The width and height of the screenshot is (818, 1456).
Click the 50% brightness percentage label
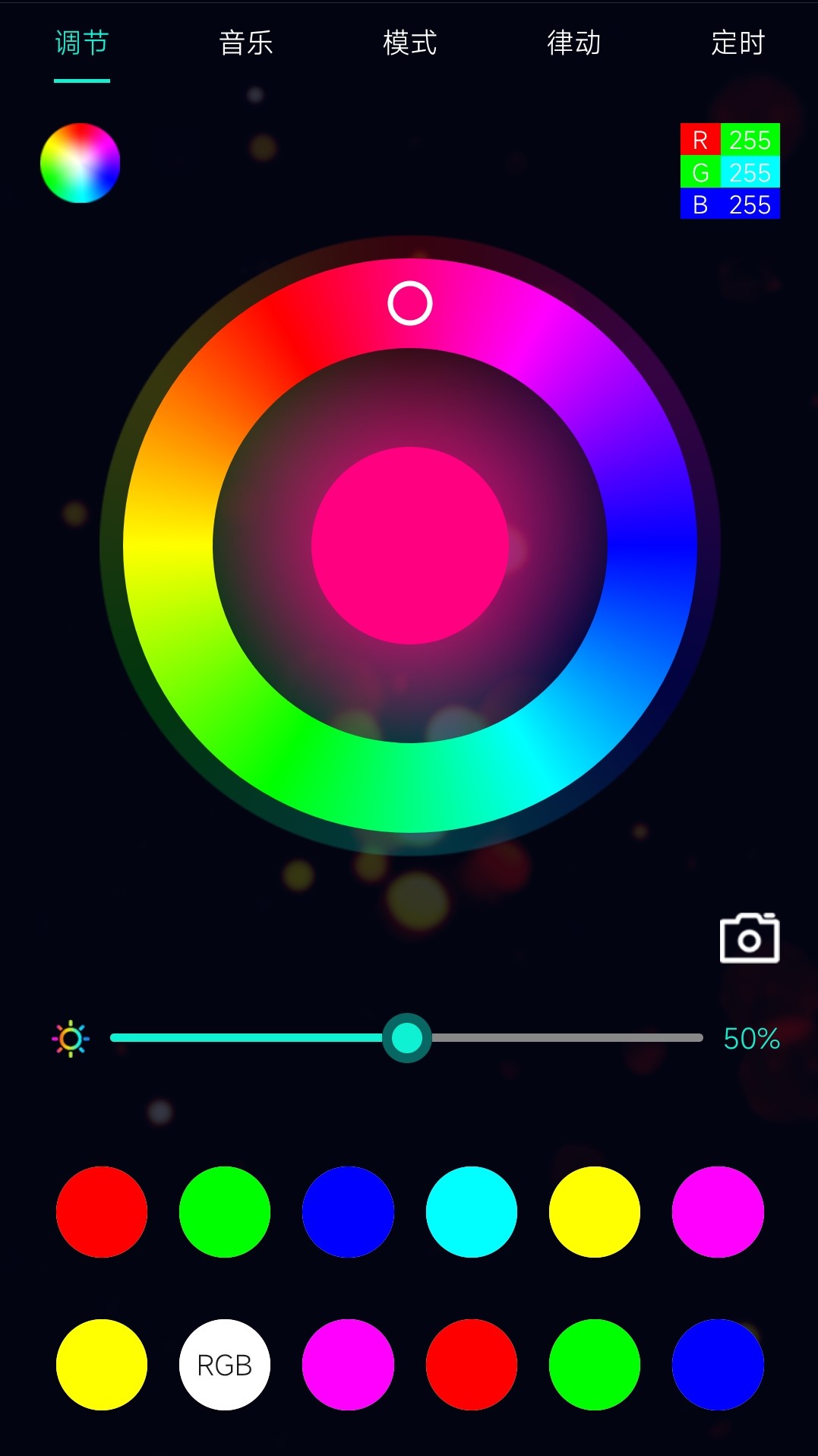(x=752, y=1037)
